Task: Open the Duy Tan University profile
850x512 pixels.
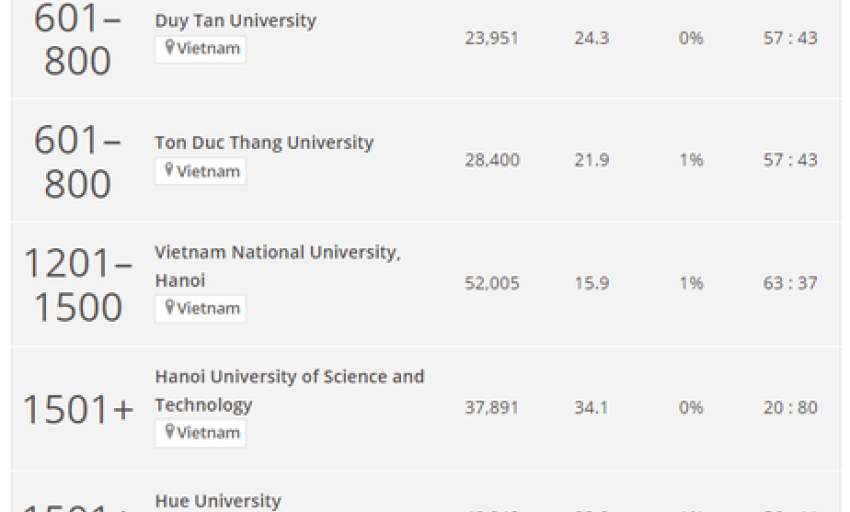Action: coord(235,21)
